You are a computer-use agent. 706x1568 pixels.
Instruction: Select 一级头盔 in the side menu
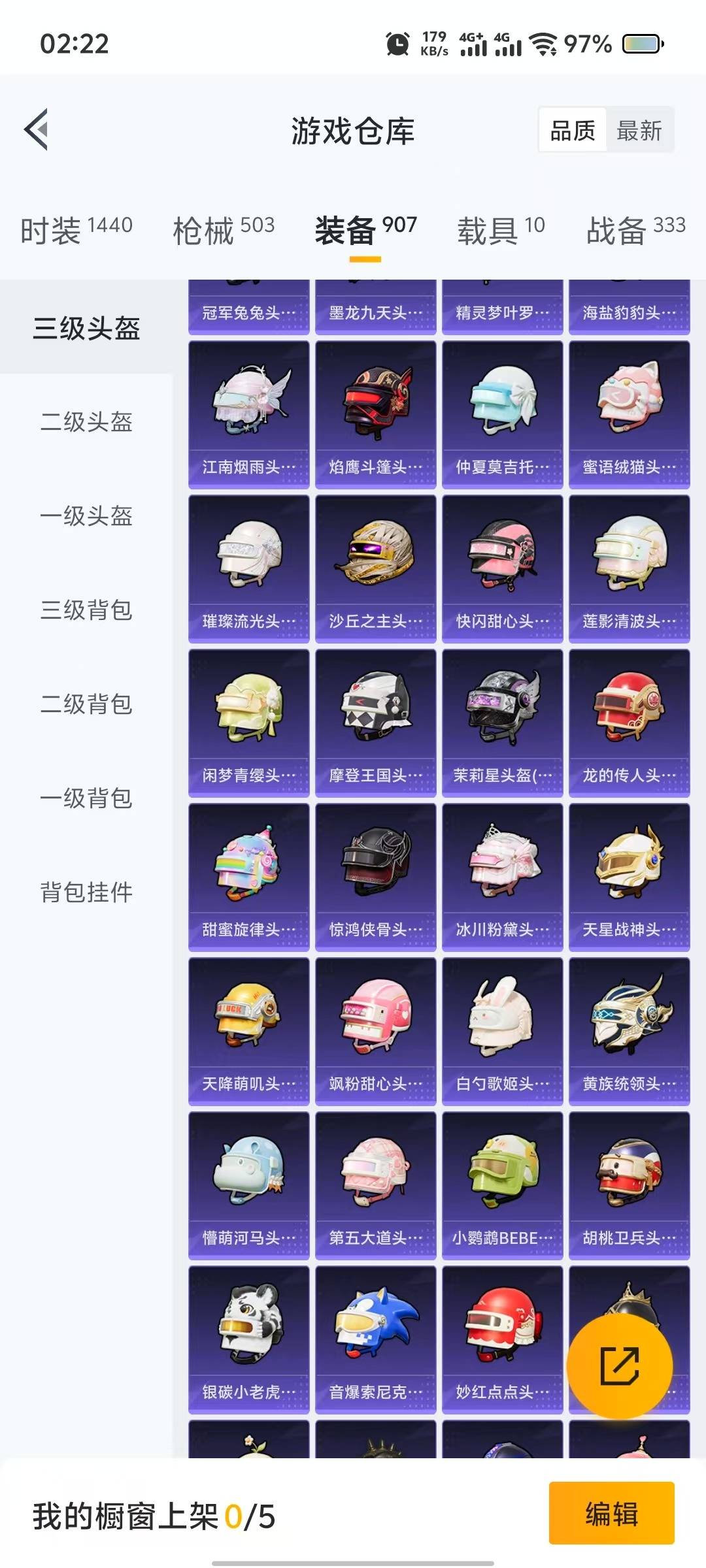coord(86,516)
